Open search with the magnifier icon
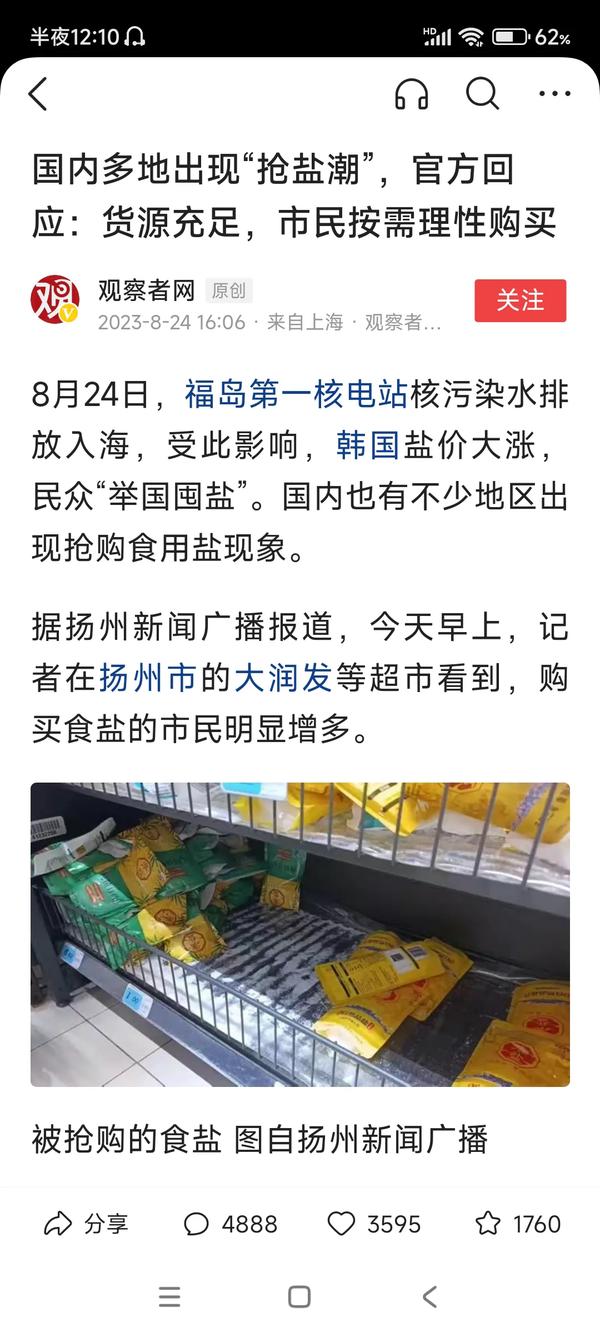This screenshot has width=600, height=1333. [482, 94]
